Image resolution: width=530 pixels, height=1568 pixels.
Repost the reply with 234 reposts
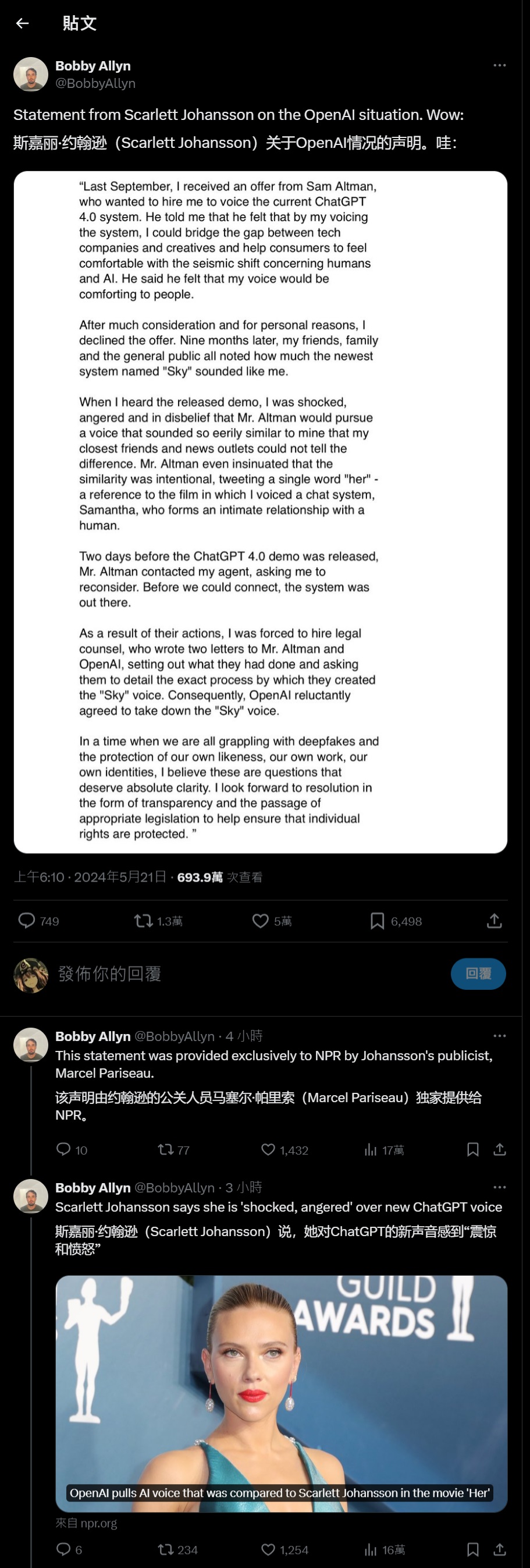[165, 1549]
